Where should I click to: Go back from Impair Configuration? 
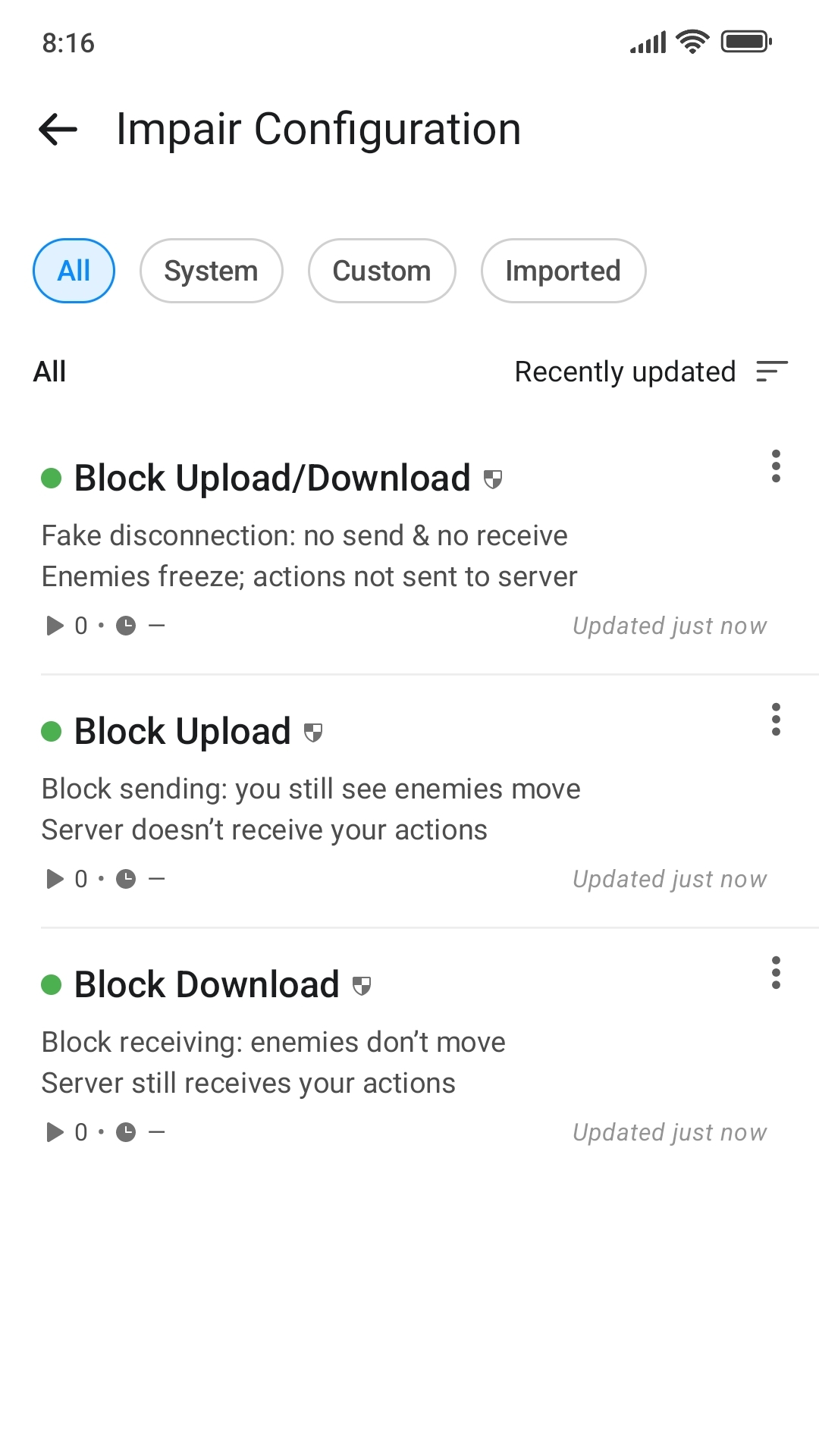click(58, 129)
